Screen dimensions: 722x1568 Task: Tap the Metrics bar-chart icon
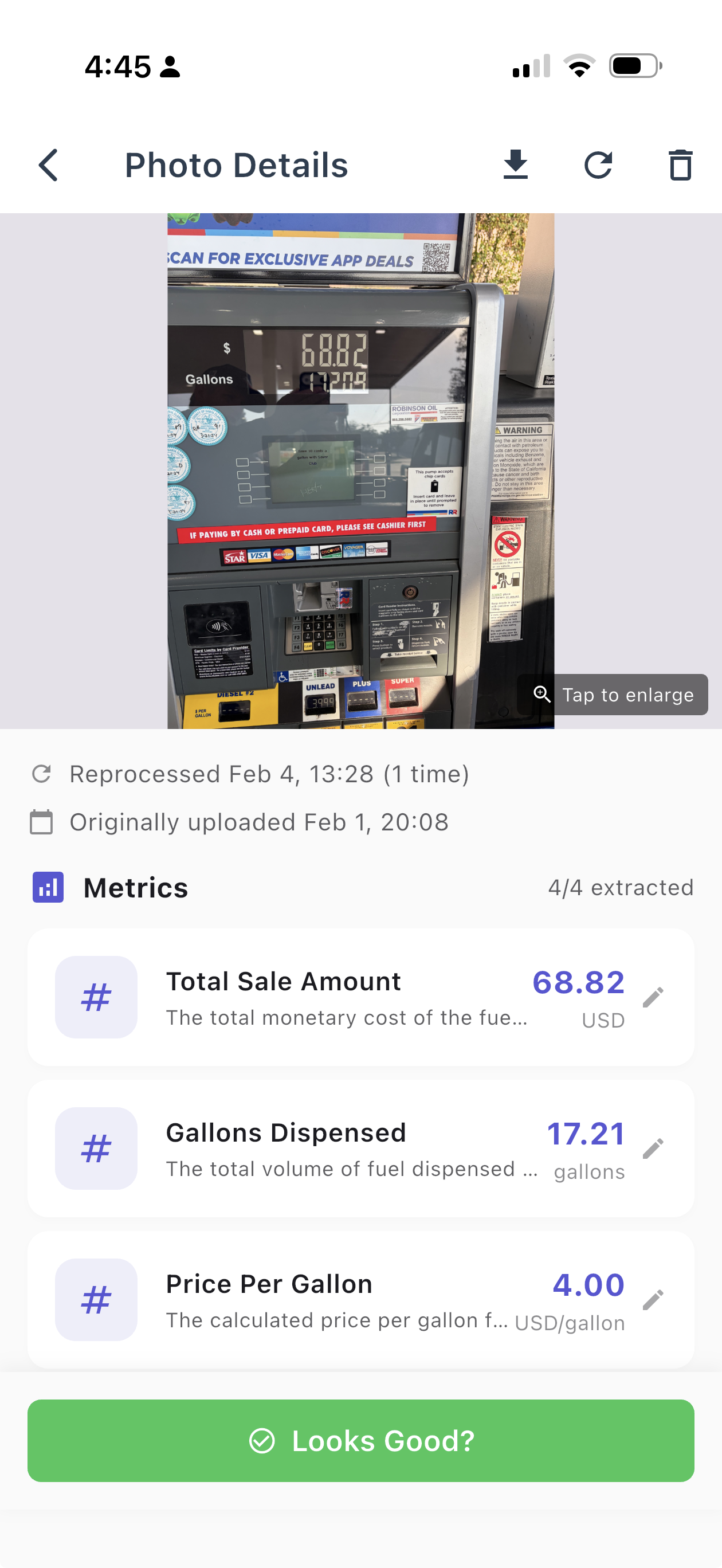pyautogui.click(x=48, y=888)
